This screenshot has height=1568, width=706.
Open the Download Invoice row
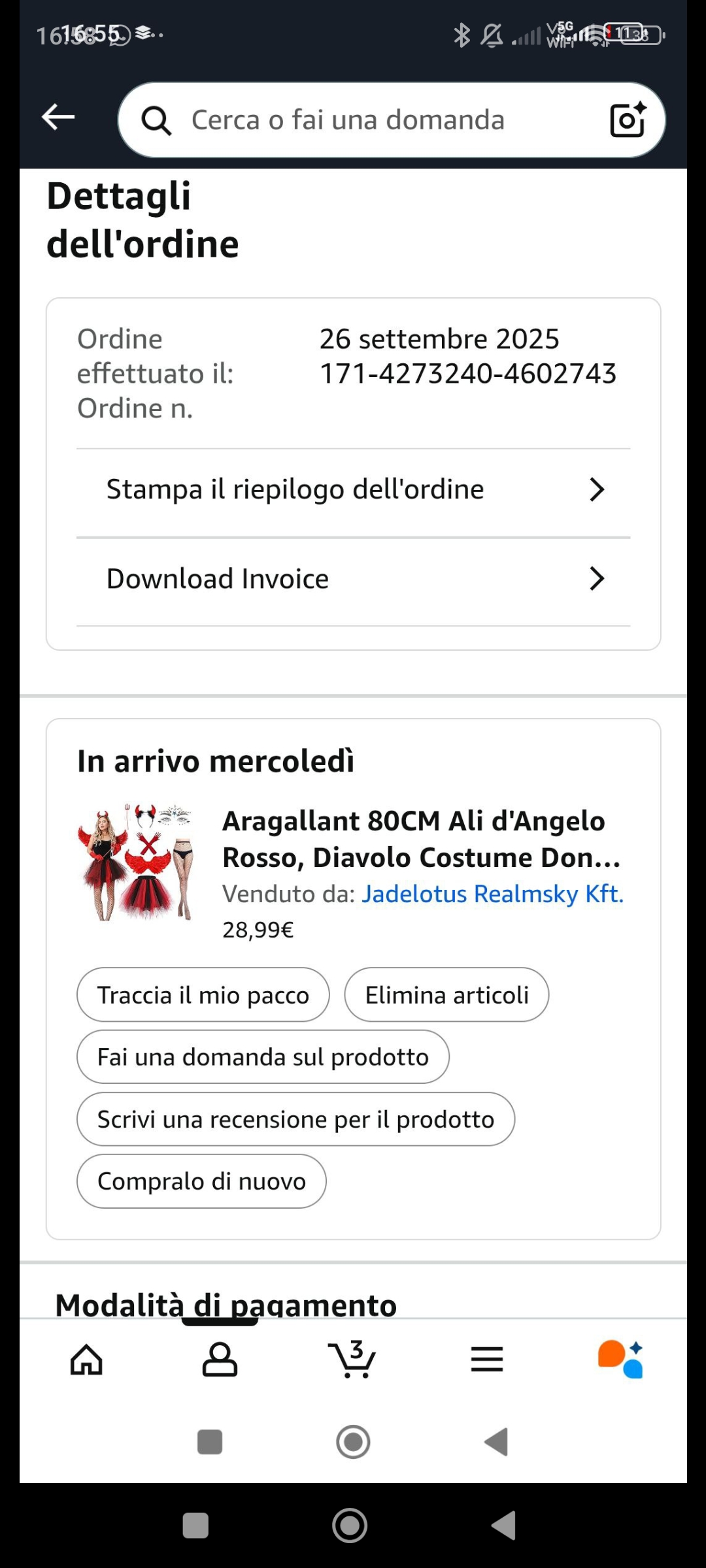pyautogui.click(x=353, y=579)
